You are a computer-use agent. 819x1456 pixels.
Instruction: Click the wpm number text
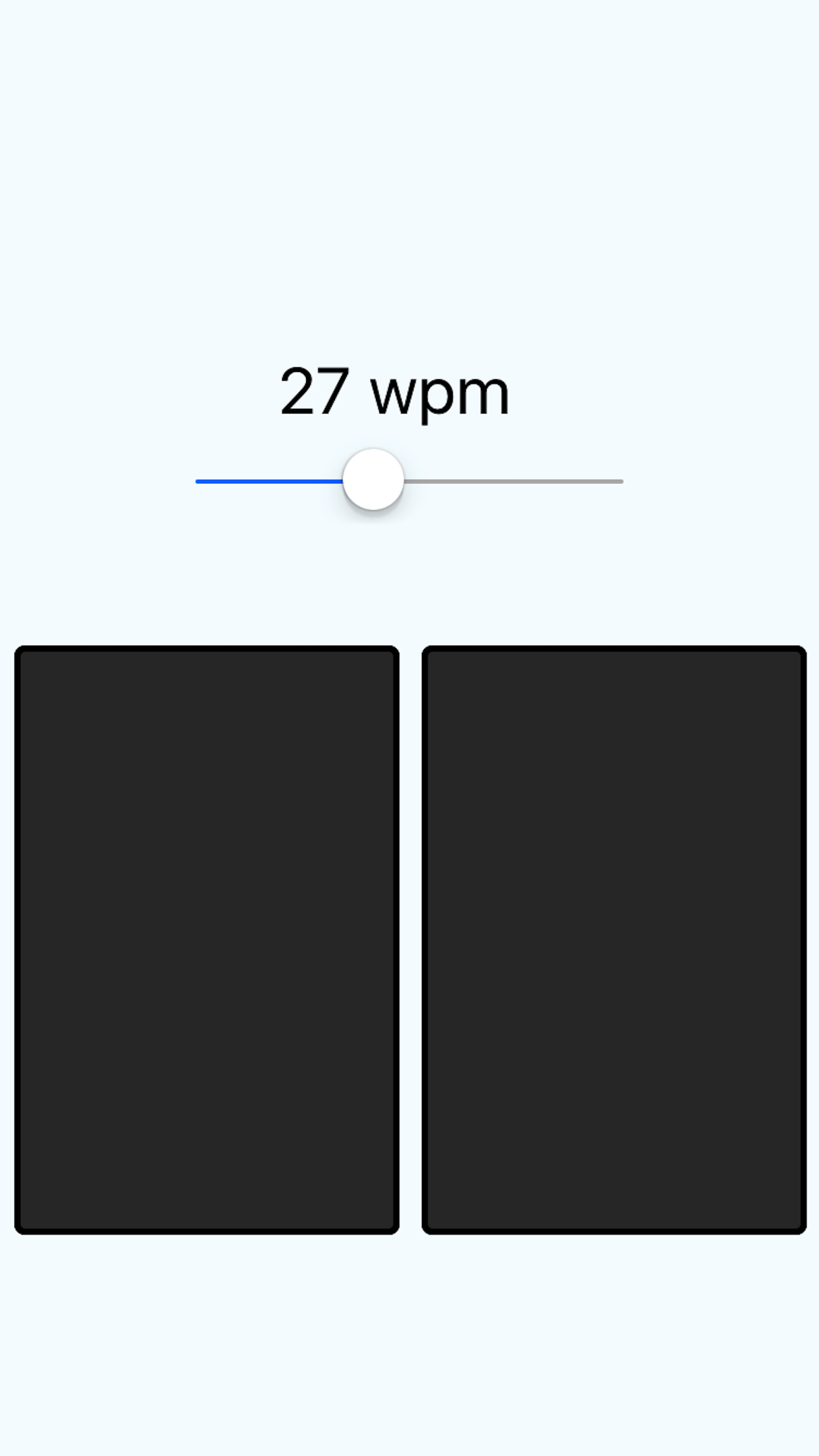317,394
